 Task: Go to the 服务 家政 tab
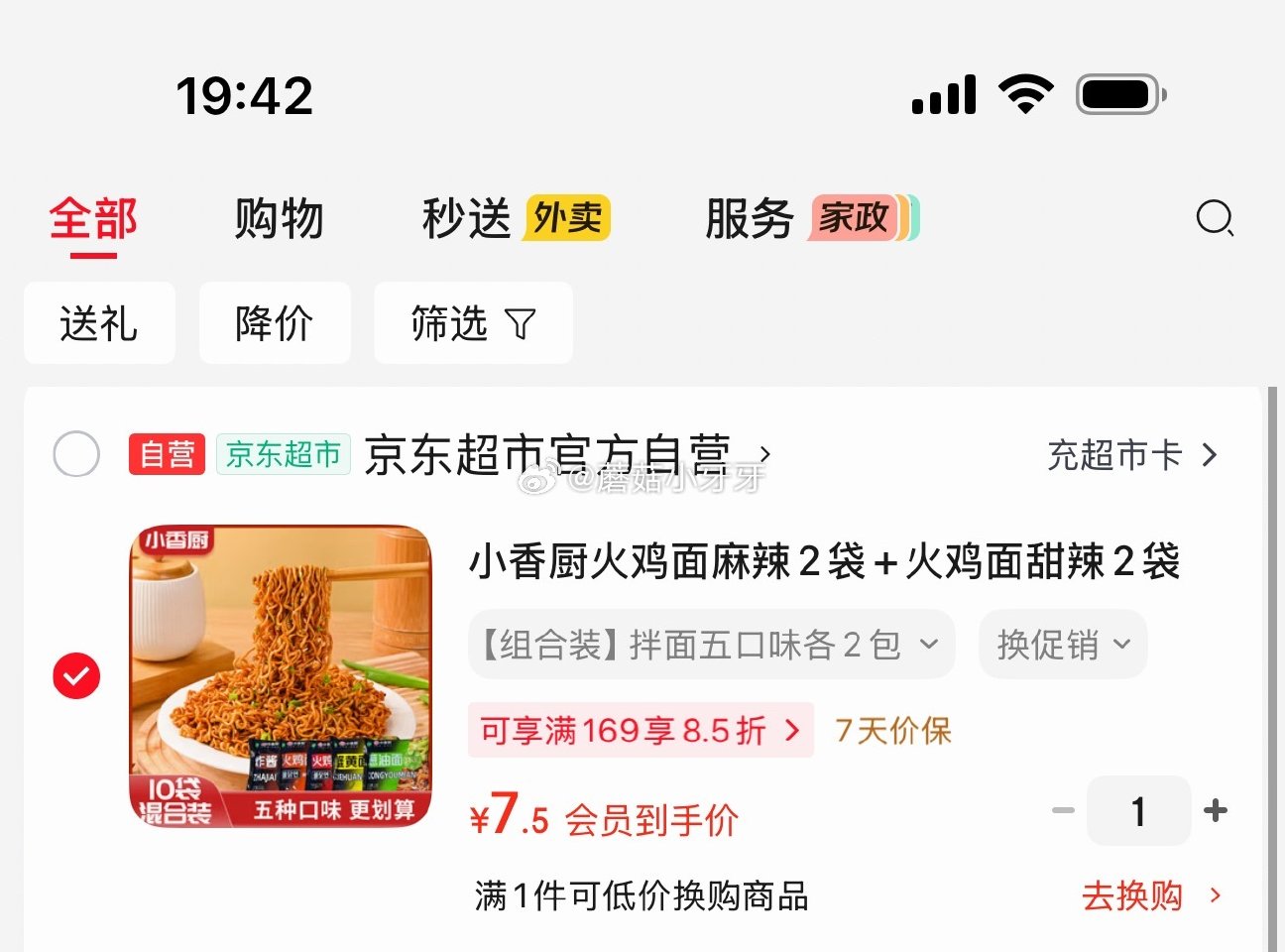pyautogui.click(x=811, y=219)
